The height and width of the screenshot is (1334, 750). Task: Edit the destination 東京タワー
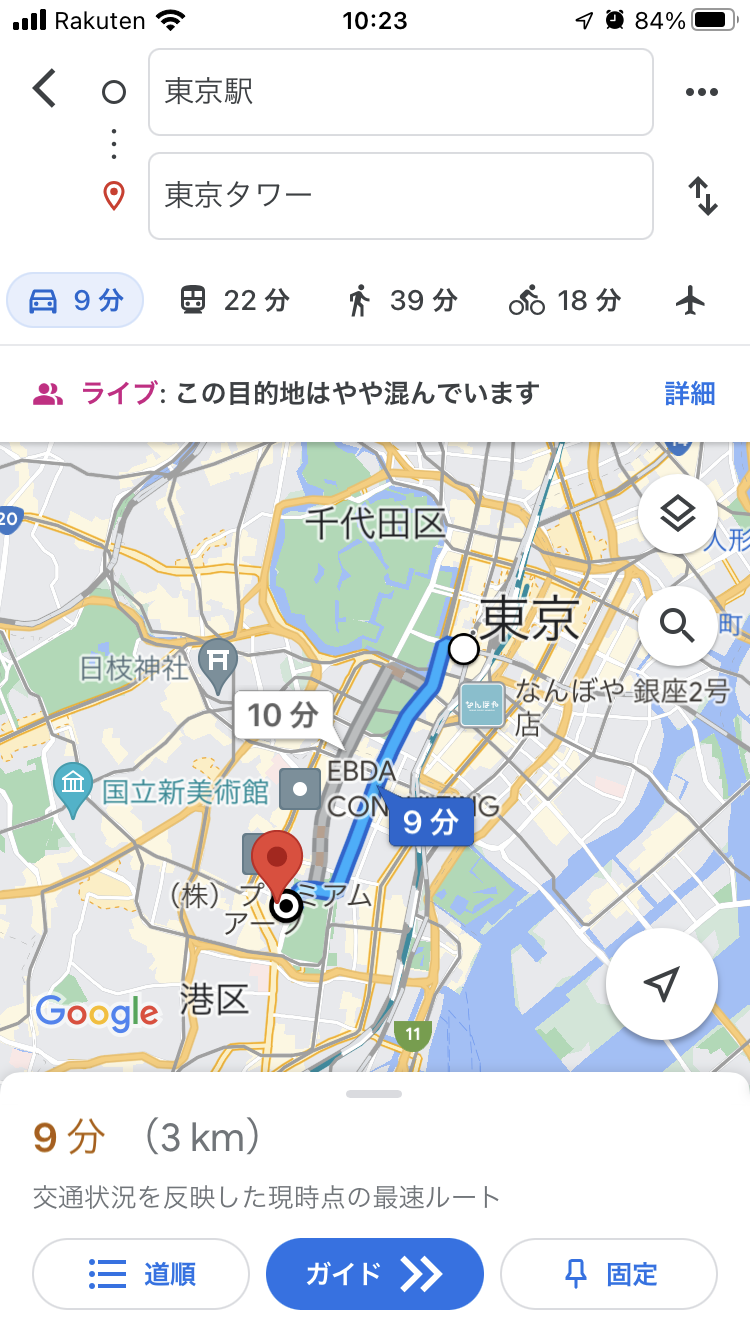click(400, 196)
